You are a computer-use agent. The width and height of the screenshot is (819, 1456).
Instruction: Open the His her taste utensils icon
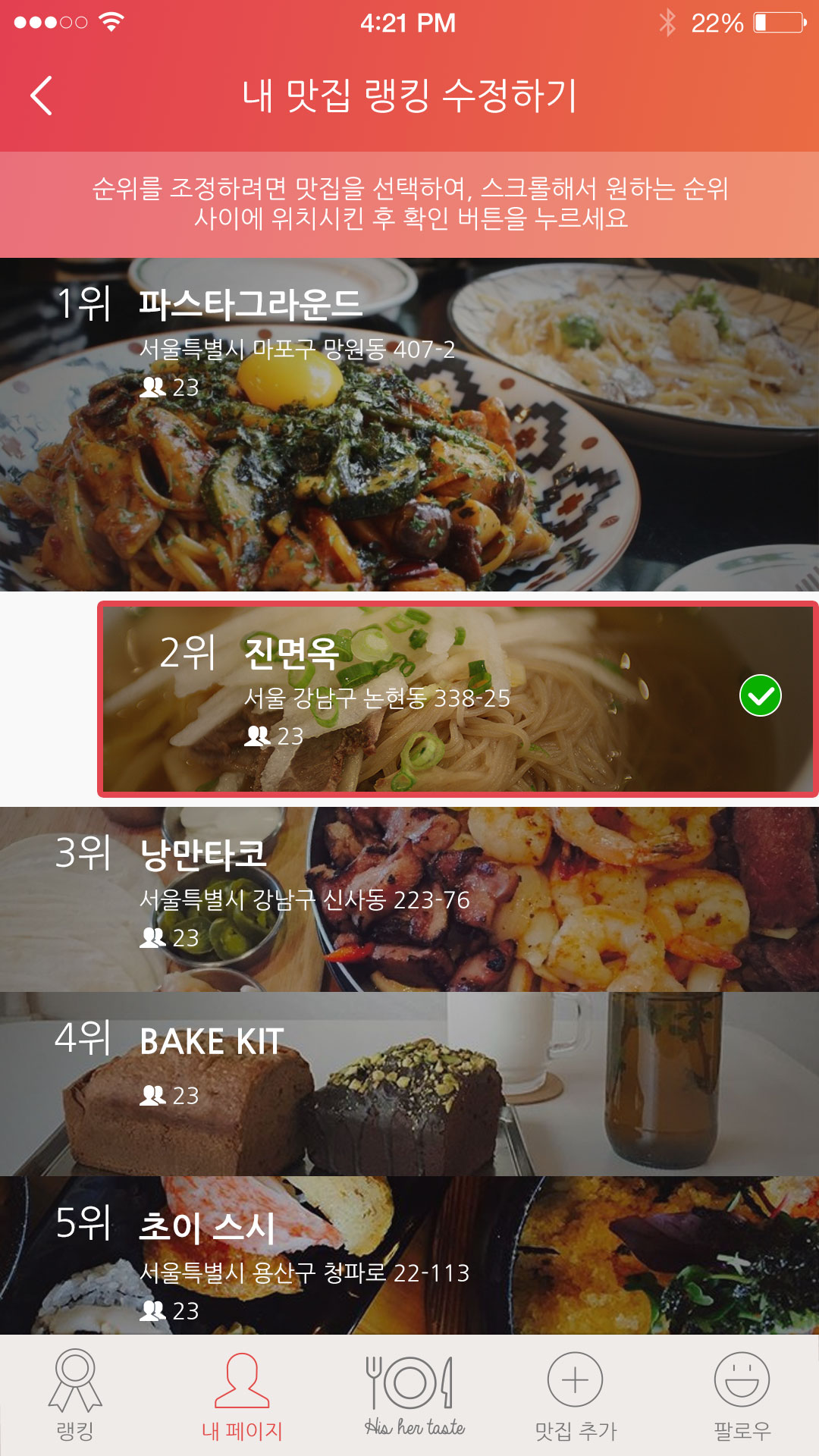(409, 1384)
